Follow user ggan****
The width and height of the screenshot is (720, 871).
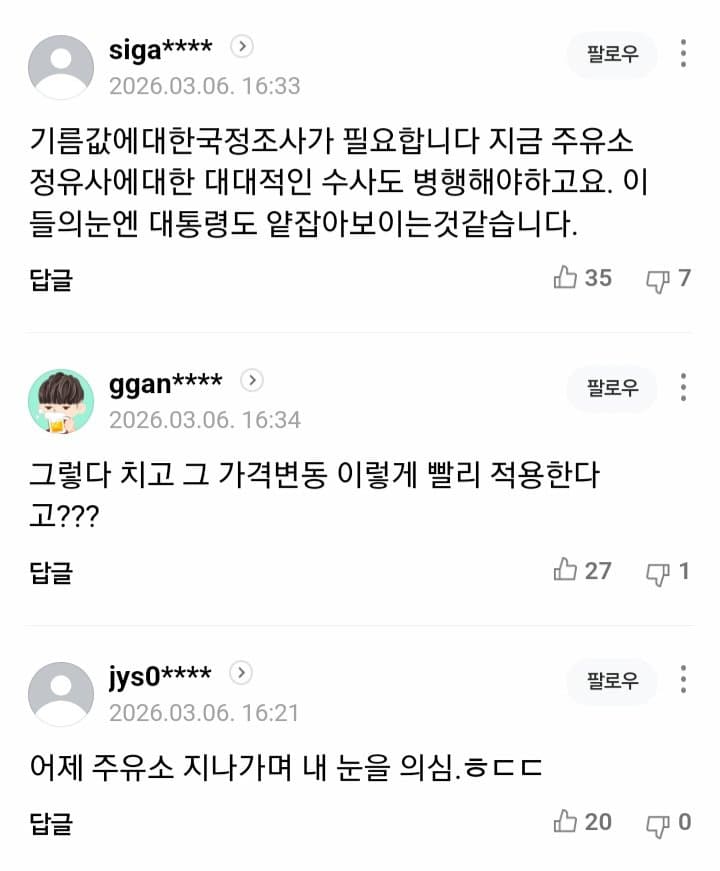pos(612,389)
